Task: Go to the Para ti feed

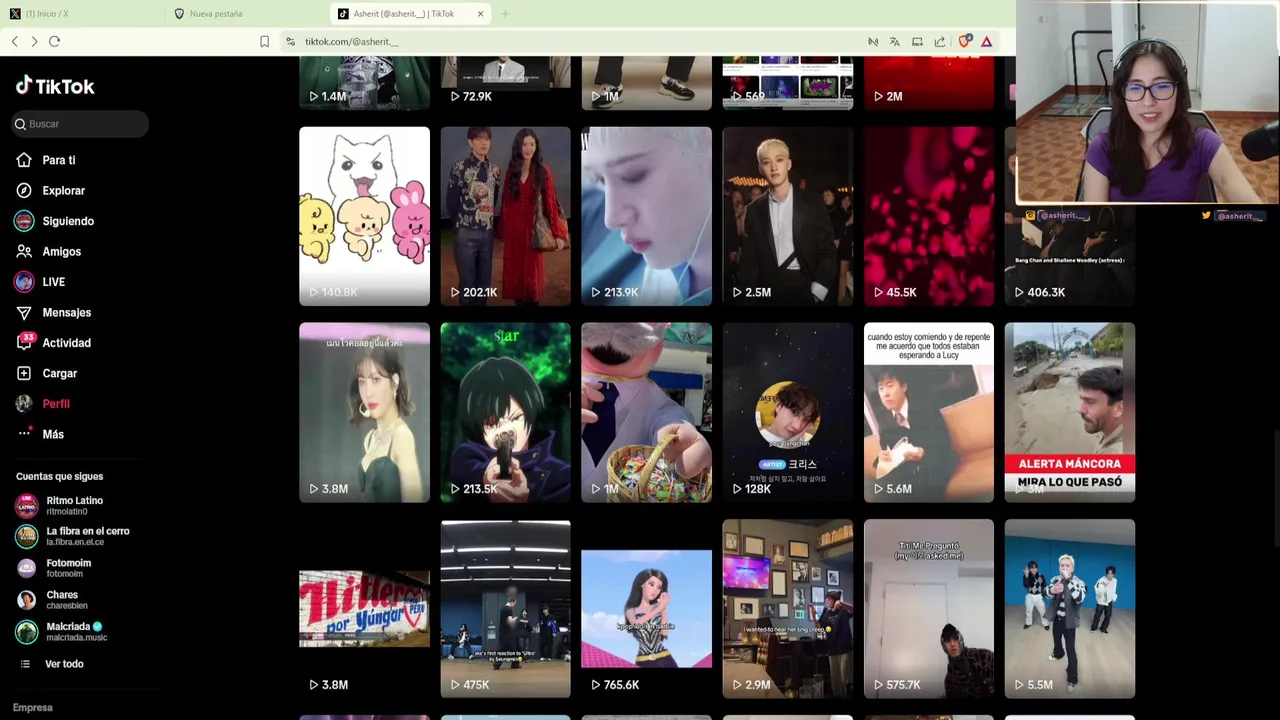Action: pyautogui.click(x=58, y=160)
